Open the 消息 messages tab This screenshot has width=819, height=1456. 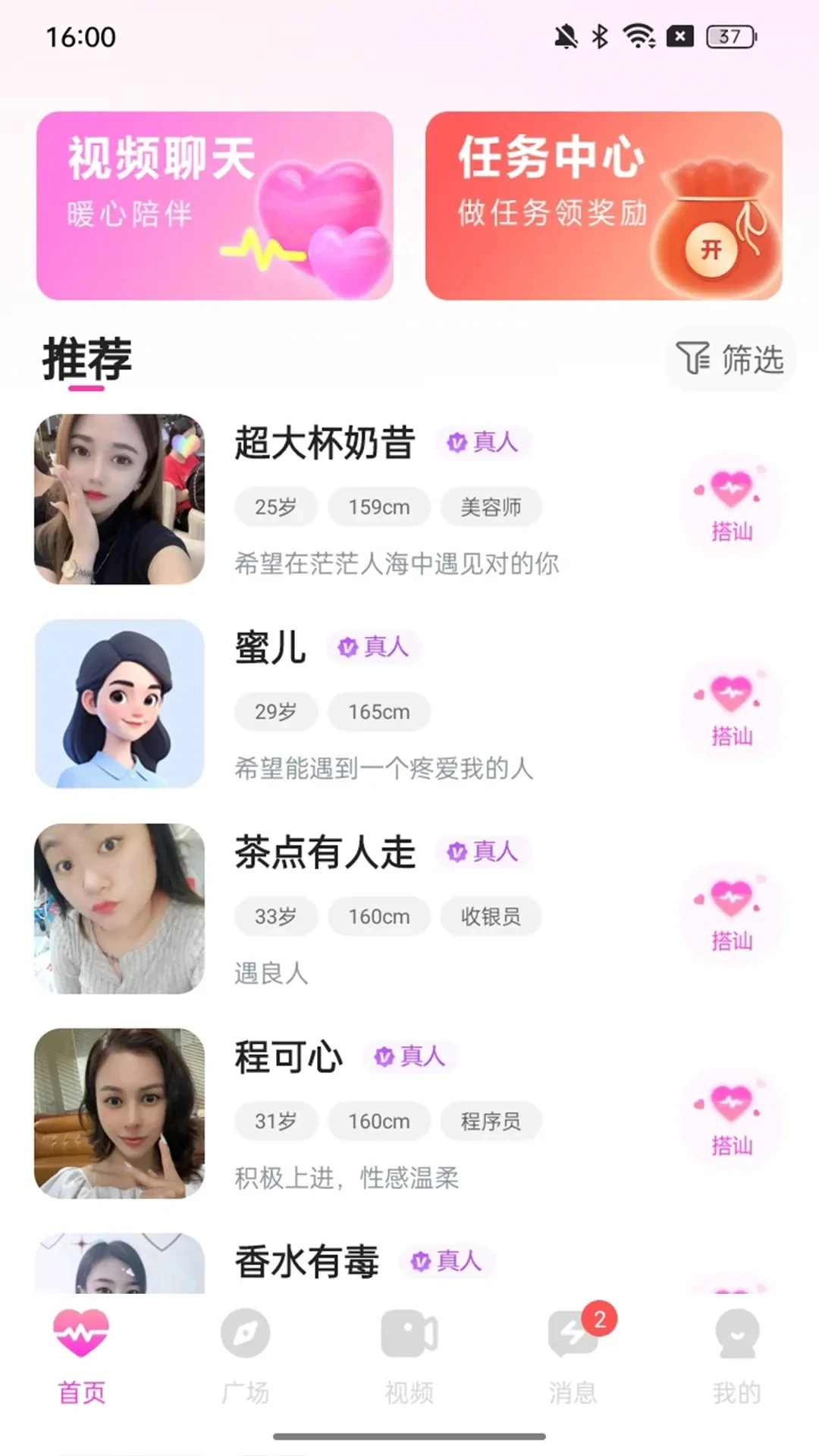click(x=573, y=1355)
